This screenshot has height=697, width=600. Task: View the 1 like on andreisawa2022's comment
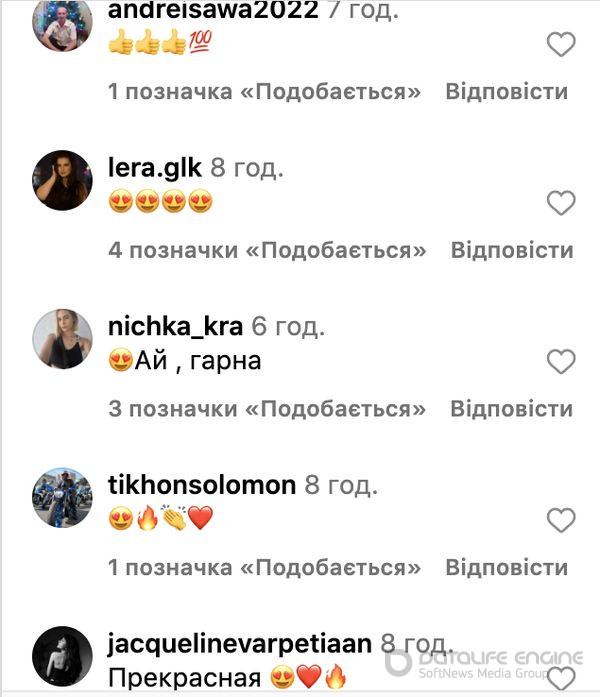tap(264, 91)
